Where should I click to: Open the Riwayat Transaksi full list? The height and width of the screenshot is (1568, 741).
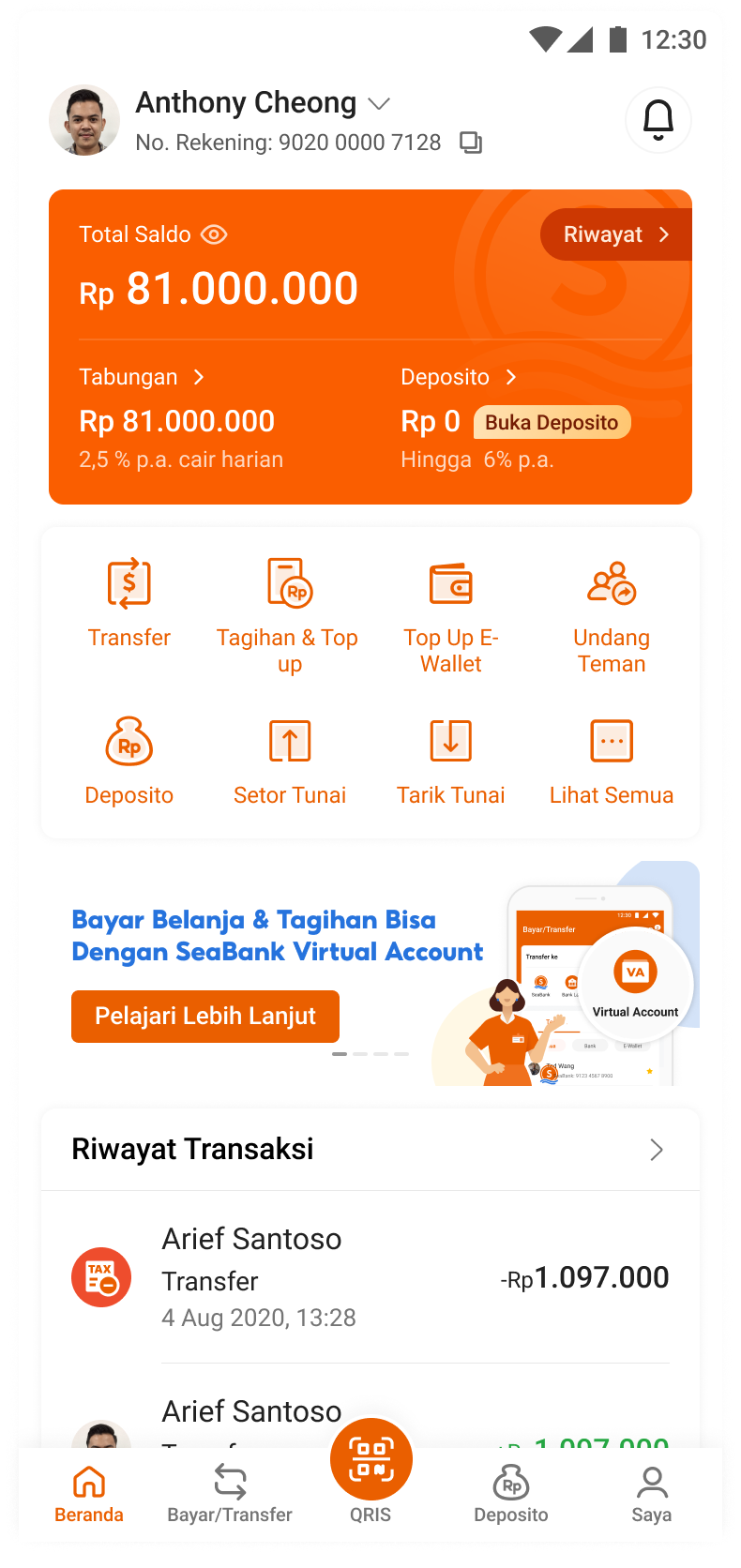[x=657, y=1150]
